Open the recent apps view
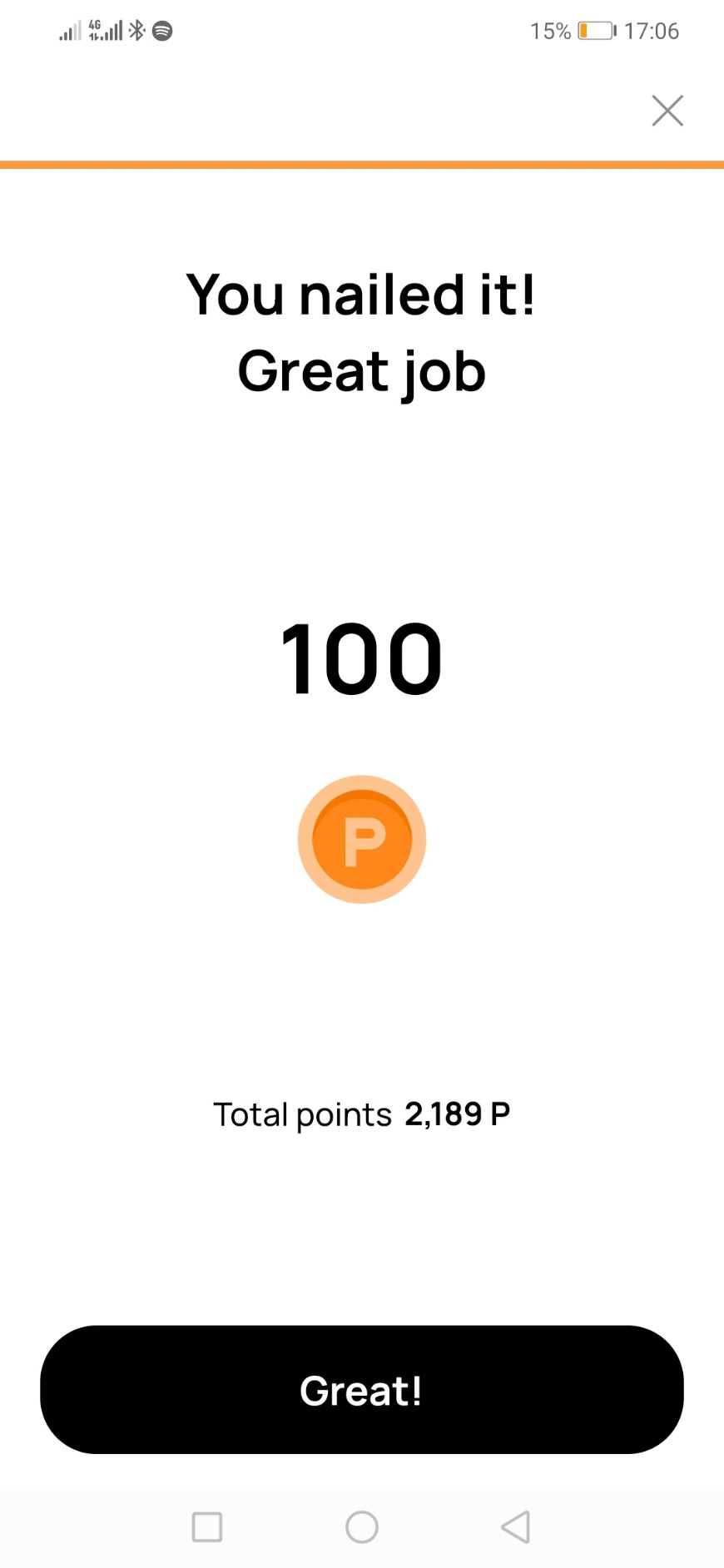724x1568 pixels. click(x=207, y=1526)
